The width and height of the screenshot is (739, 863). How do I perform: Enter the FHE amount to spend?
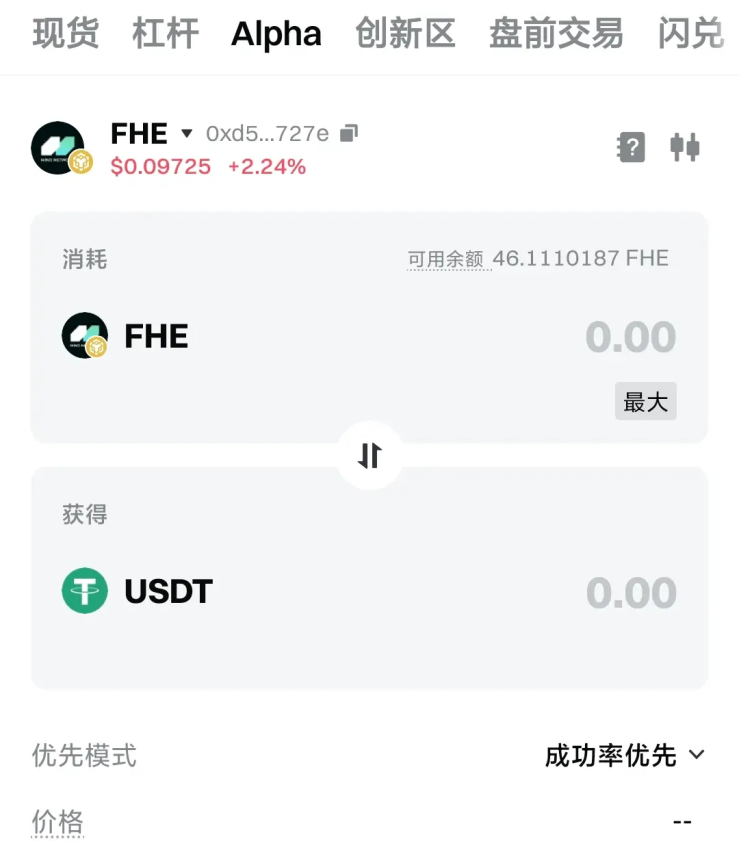pos(630,337)
